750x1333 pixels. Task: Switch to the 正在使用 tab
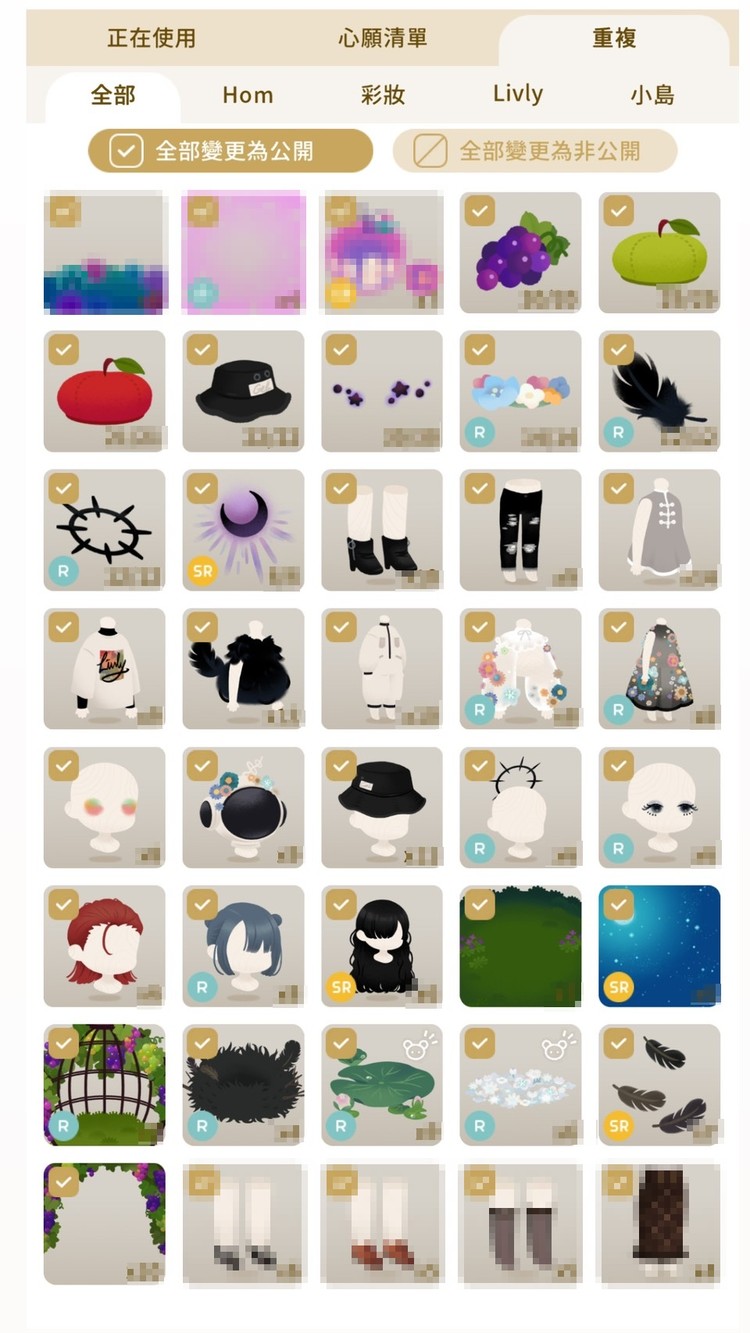pos(151,39)
